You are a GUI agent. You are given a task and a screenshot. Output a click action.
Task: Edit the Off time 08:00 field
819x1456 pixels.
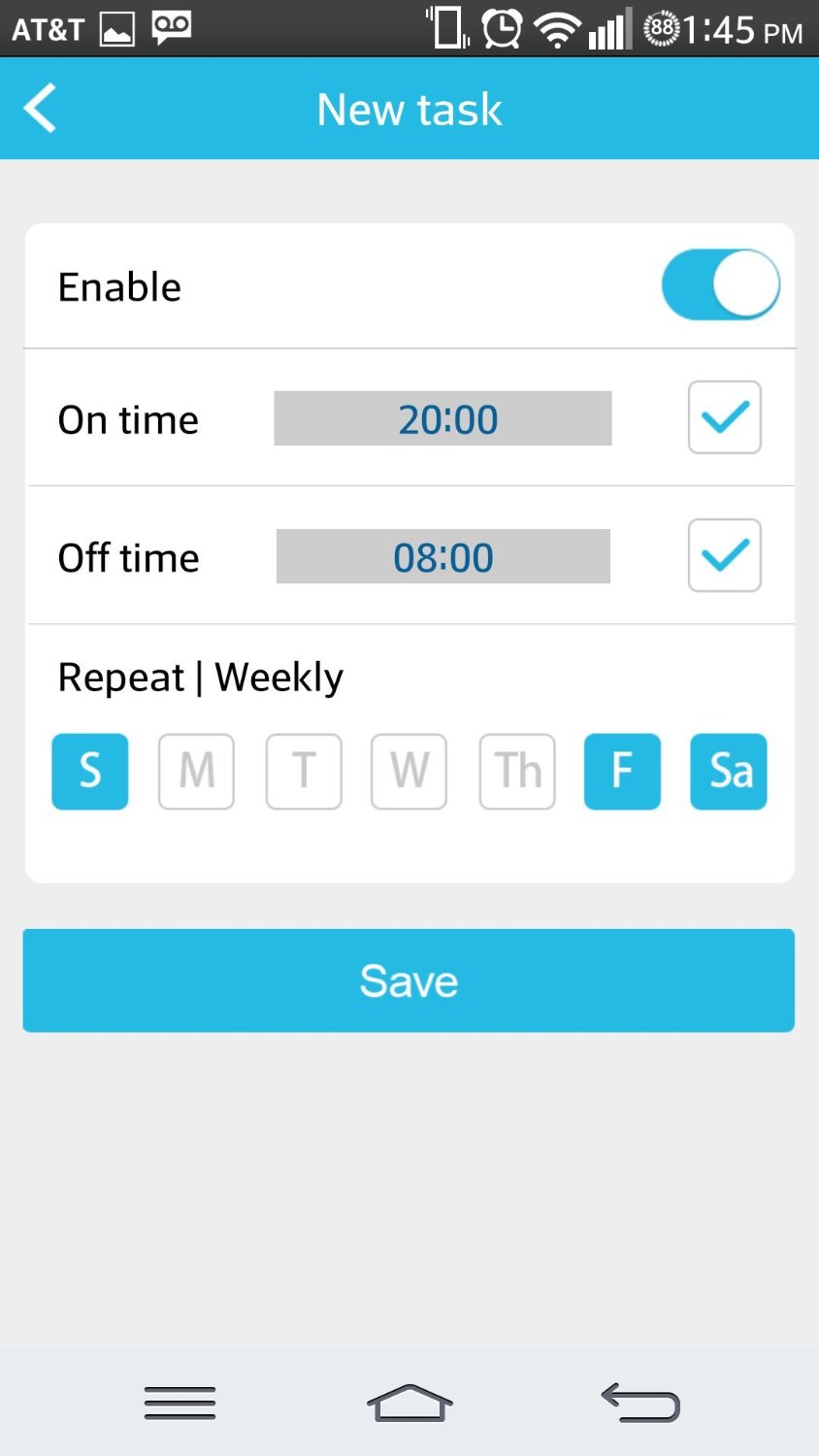coord(443,556)
